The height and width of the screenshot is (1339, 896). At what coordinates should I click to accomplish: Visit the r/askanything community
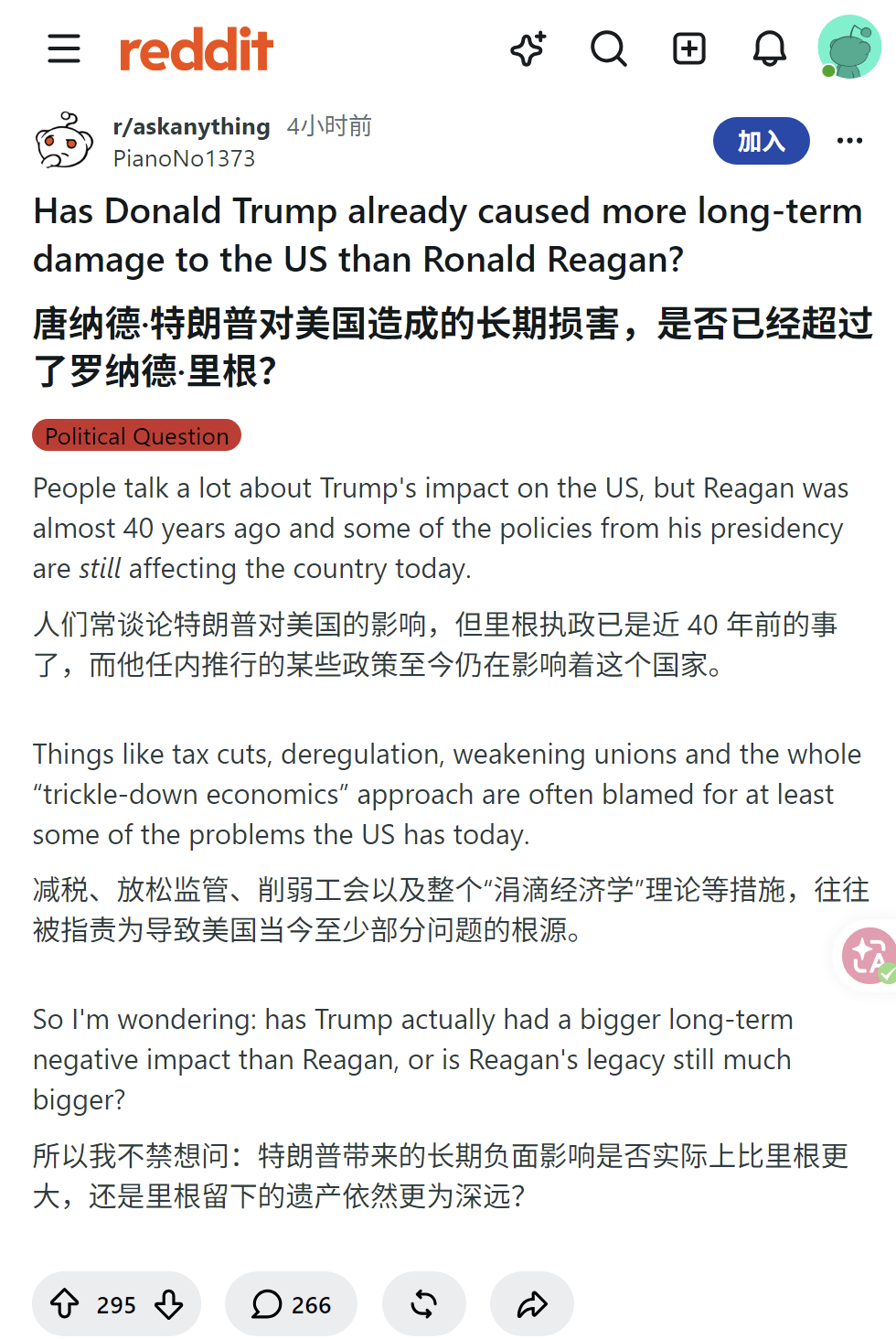[191, 126]
